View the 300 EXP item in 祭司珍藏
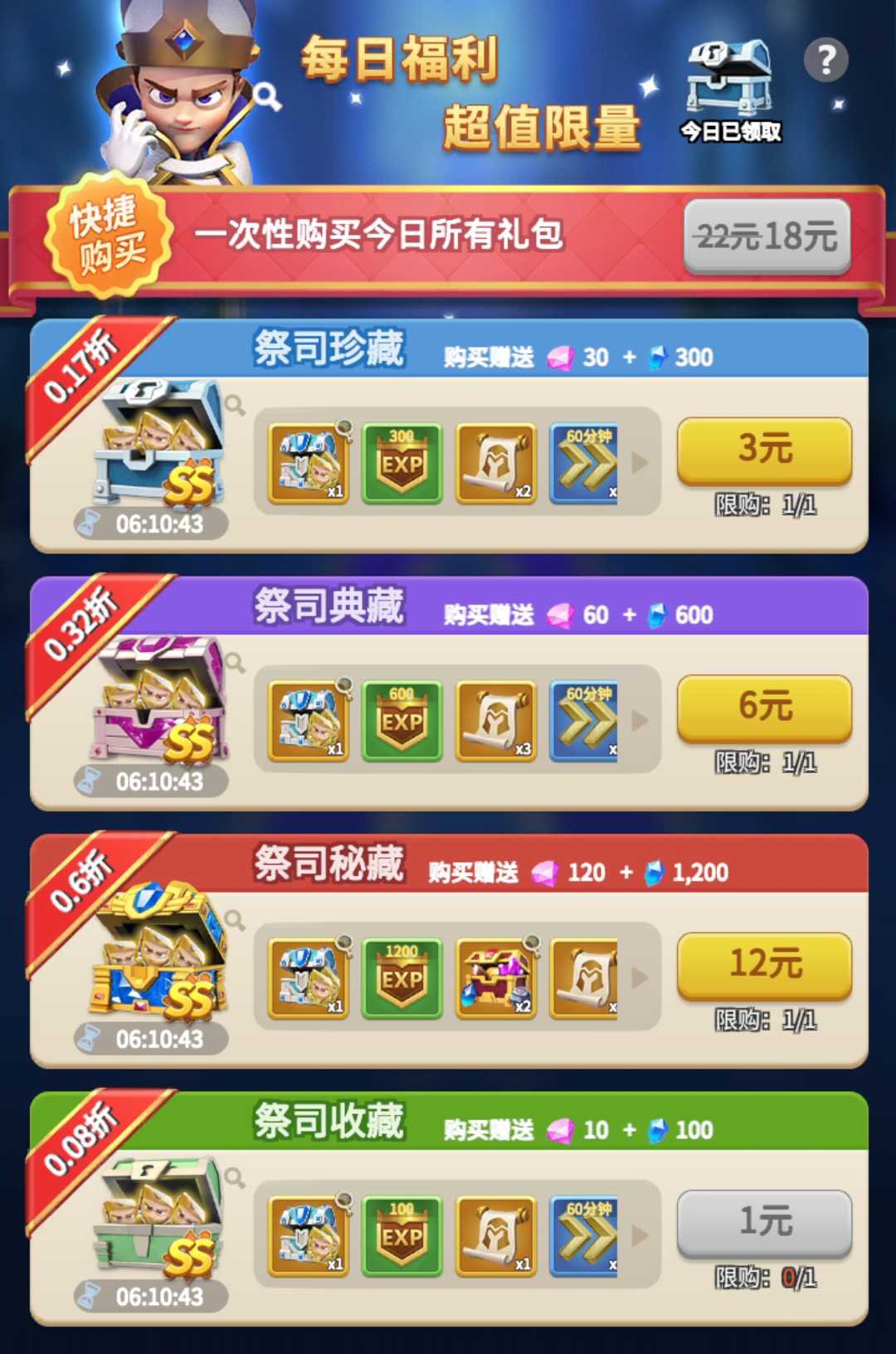 pyautogui.click(x=402, y=463)
